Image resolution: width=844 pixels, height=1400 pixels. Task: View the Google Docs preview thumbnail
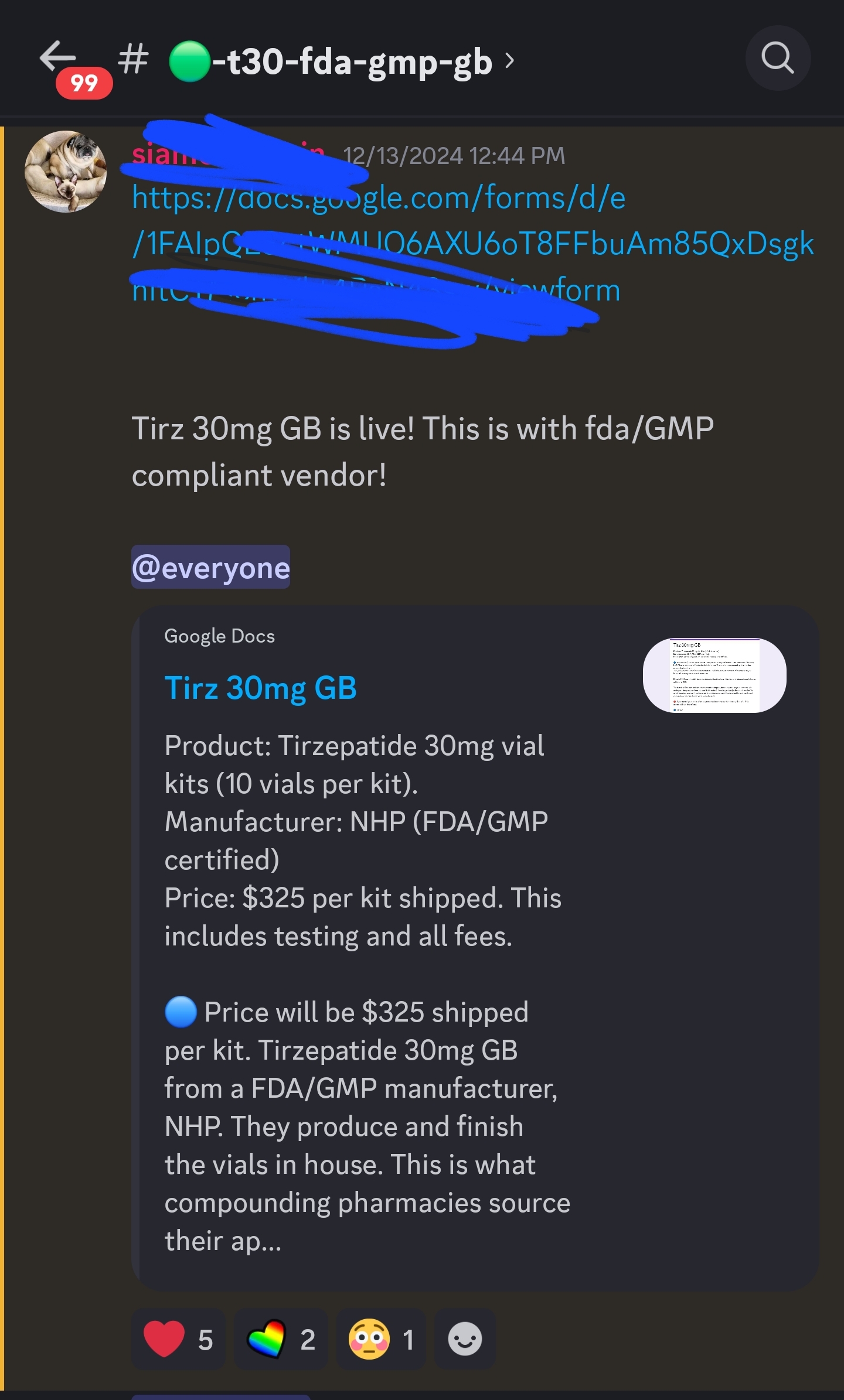[x=714, y=675]
